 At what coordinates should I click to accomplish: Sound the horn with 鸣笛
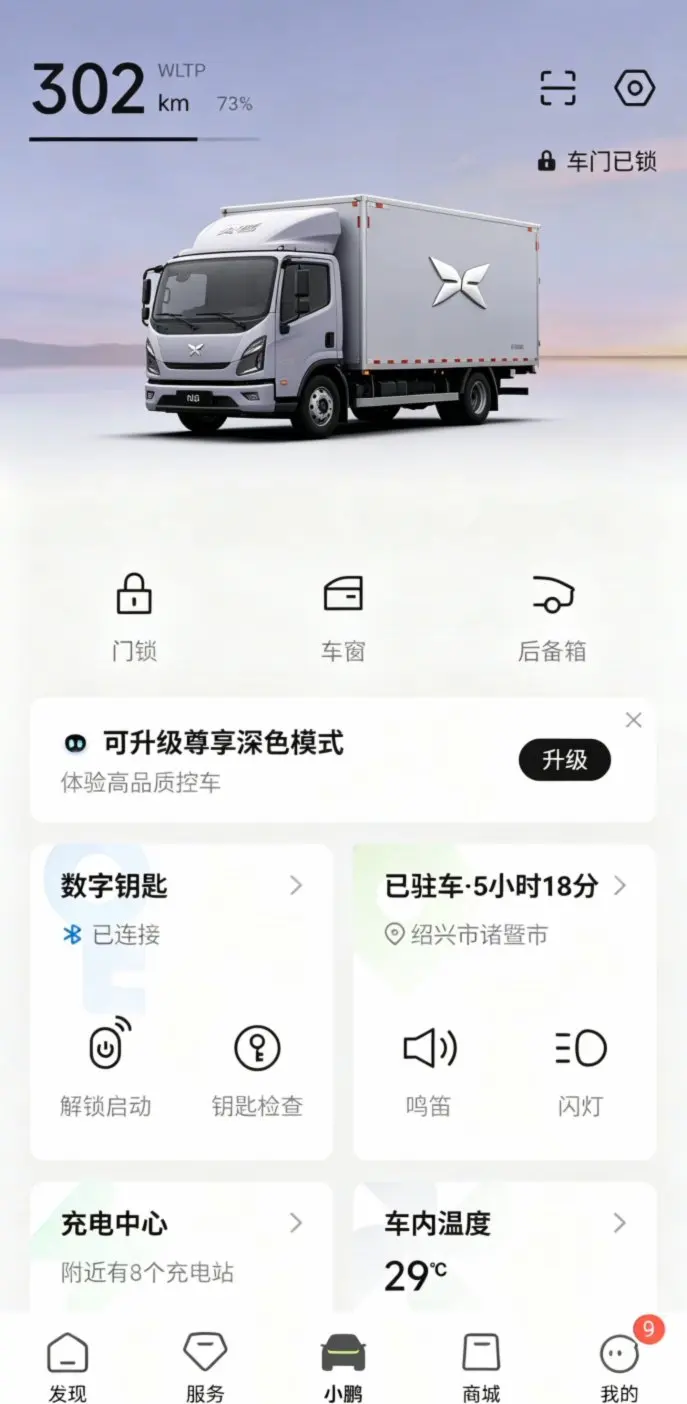[429, 1070]
